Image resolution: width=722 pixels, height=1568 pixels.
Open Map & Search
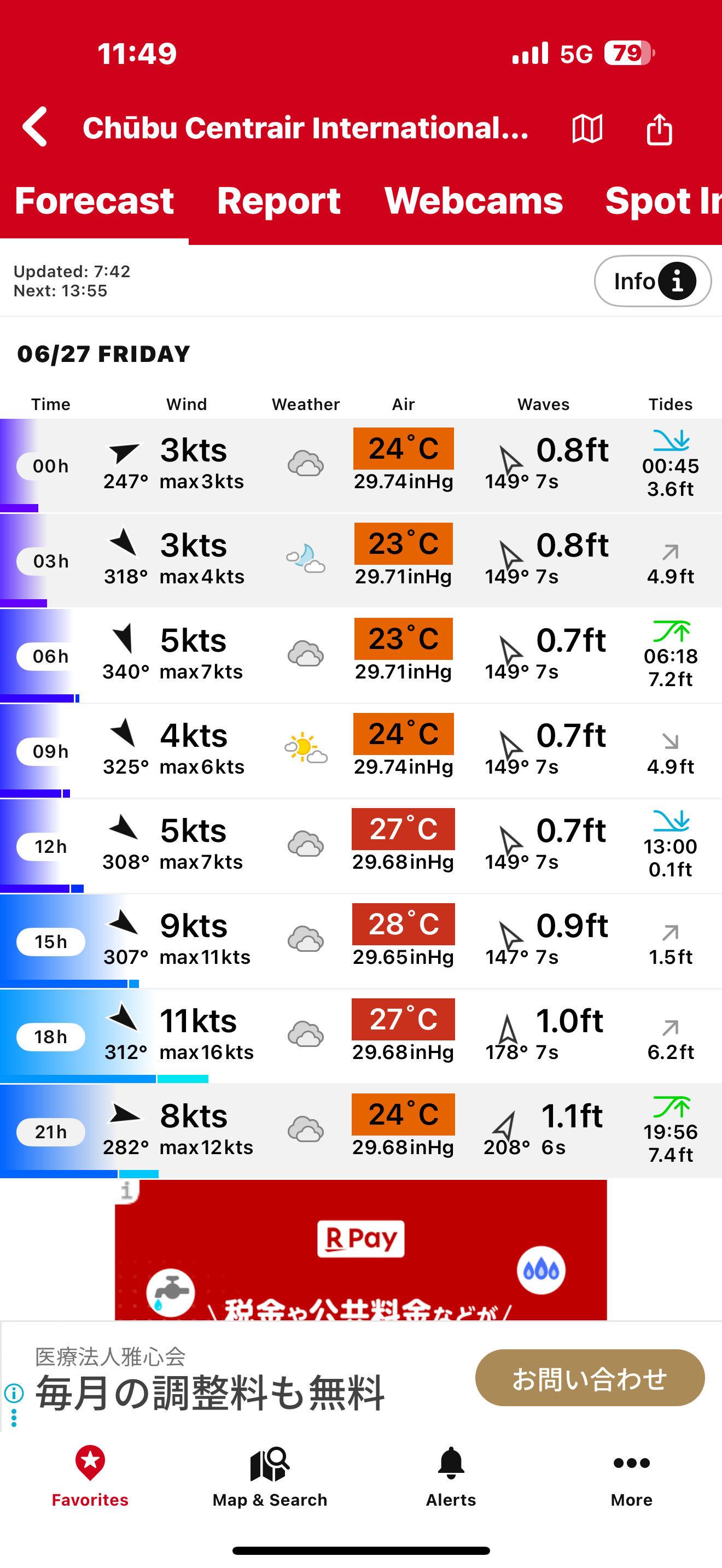point(270,1477)
